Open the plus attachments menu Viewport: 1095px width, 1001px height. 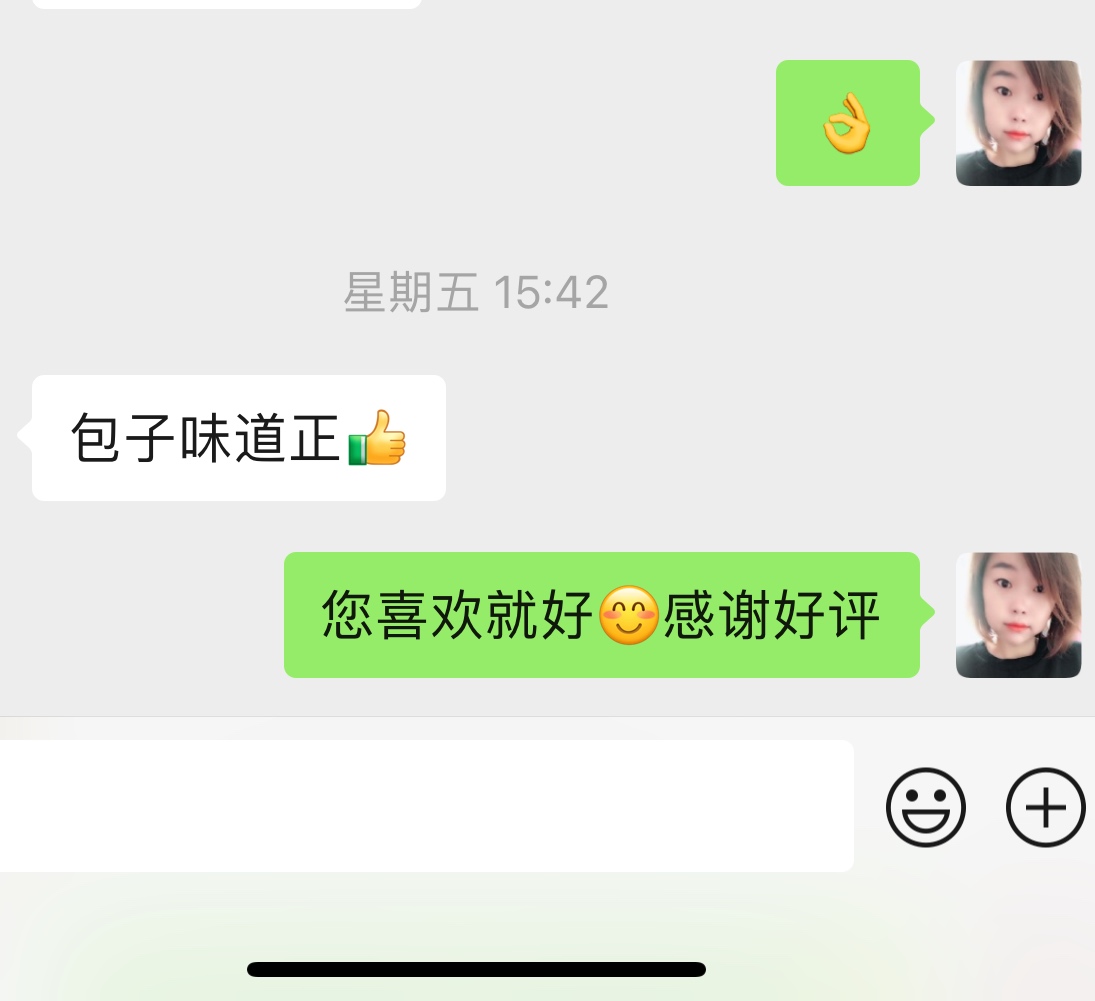pyautogui.click(x=1045, y=807)
